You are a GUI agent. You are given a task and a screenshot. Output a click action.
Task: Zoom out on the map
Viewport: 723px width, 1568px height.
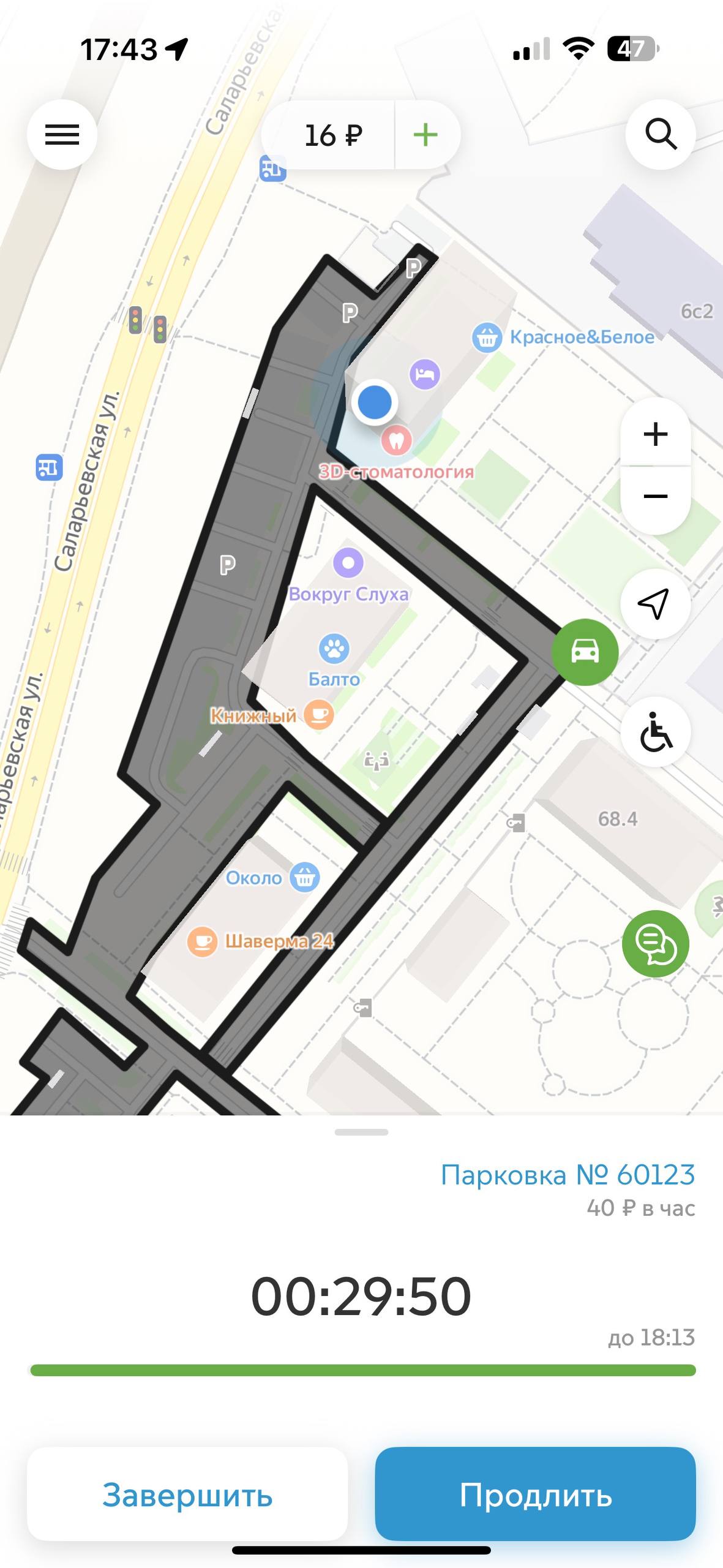tap(655, 497)
